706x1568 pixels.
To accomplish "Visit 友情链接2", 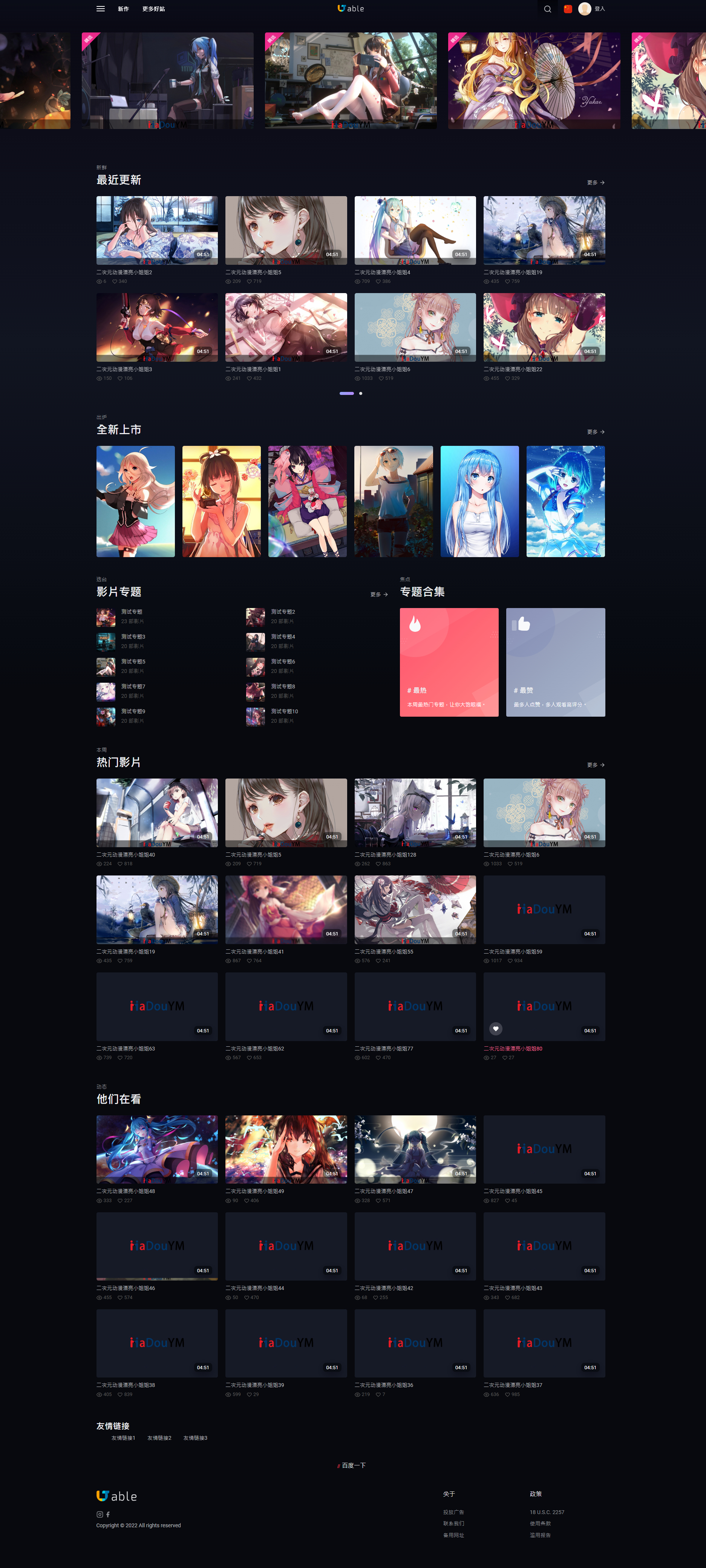I will (159, 1438).
